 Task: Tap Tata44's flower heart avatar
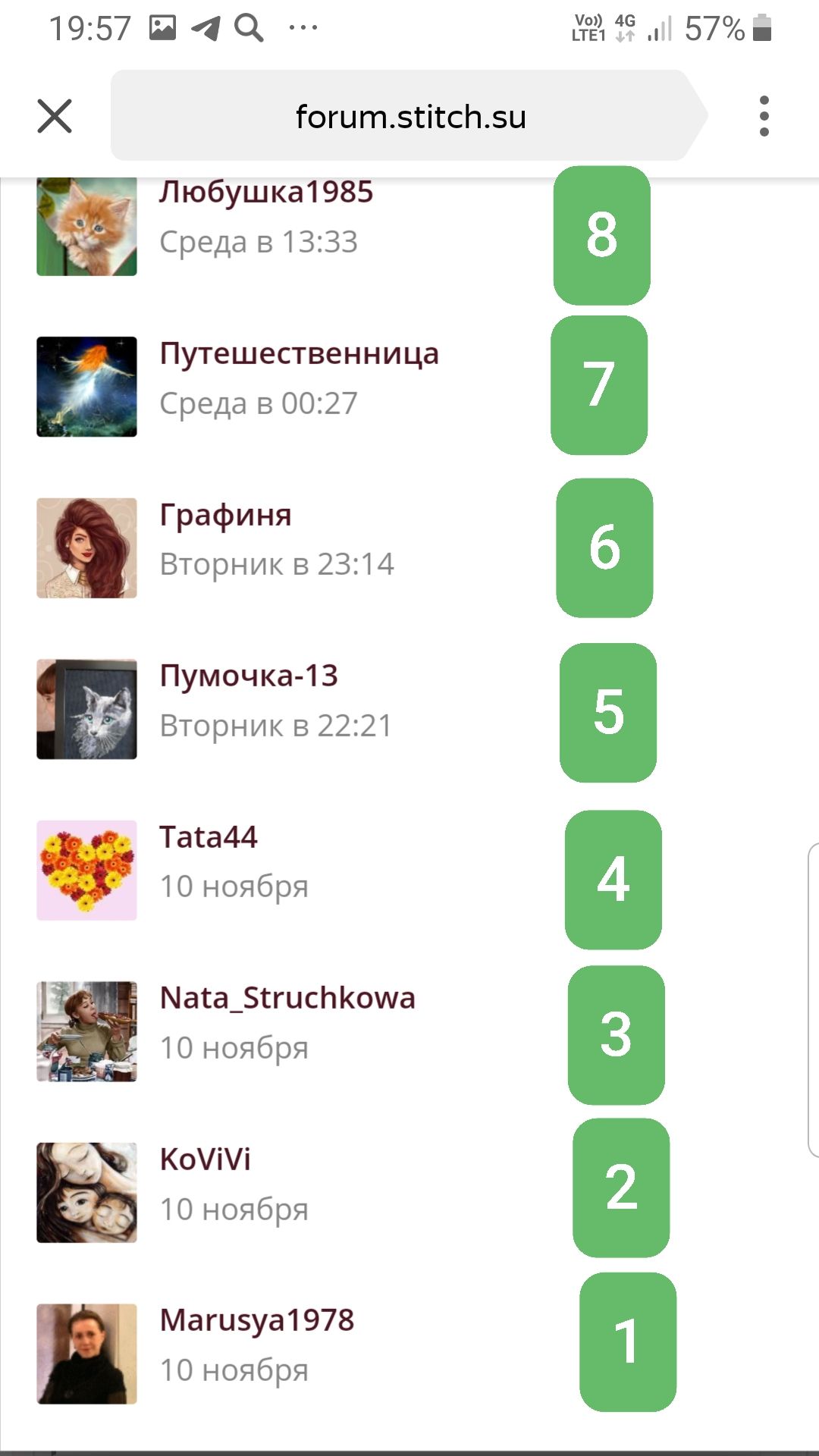pos(86,870)
